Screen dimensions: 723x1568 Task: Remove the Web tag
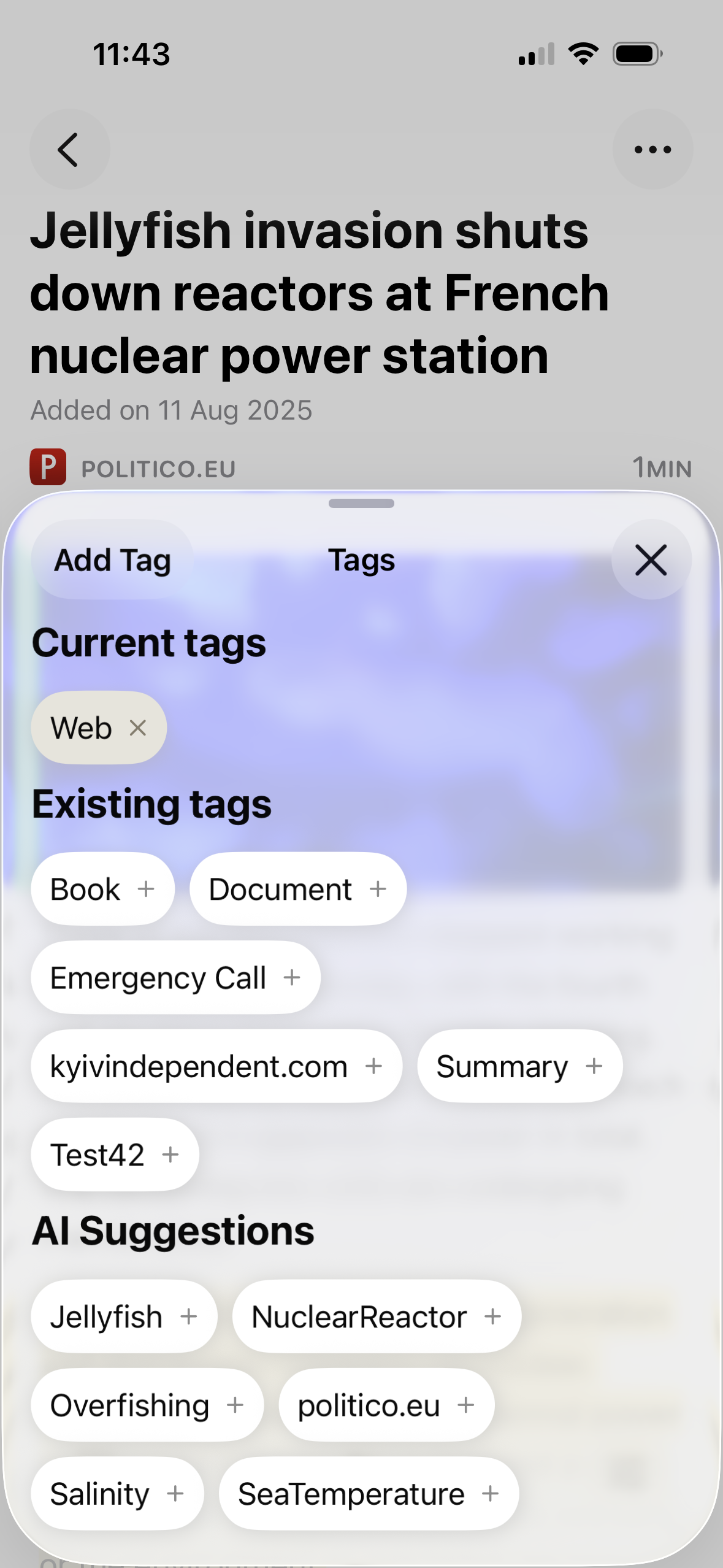click(x=138, y=728)
